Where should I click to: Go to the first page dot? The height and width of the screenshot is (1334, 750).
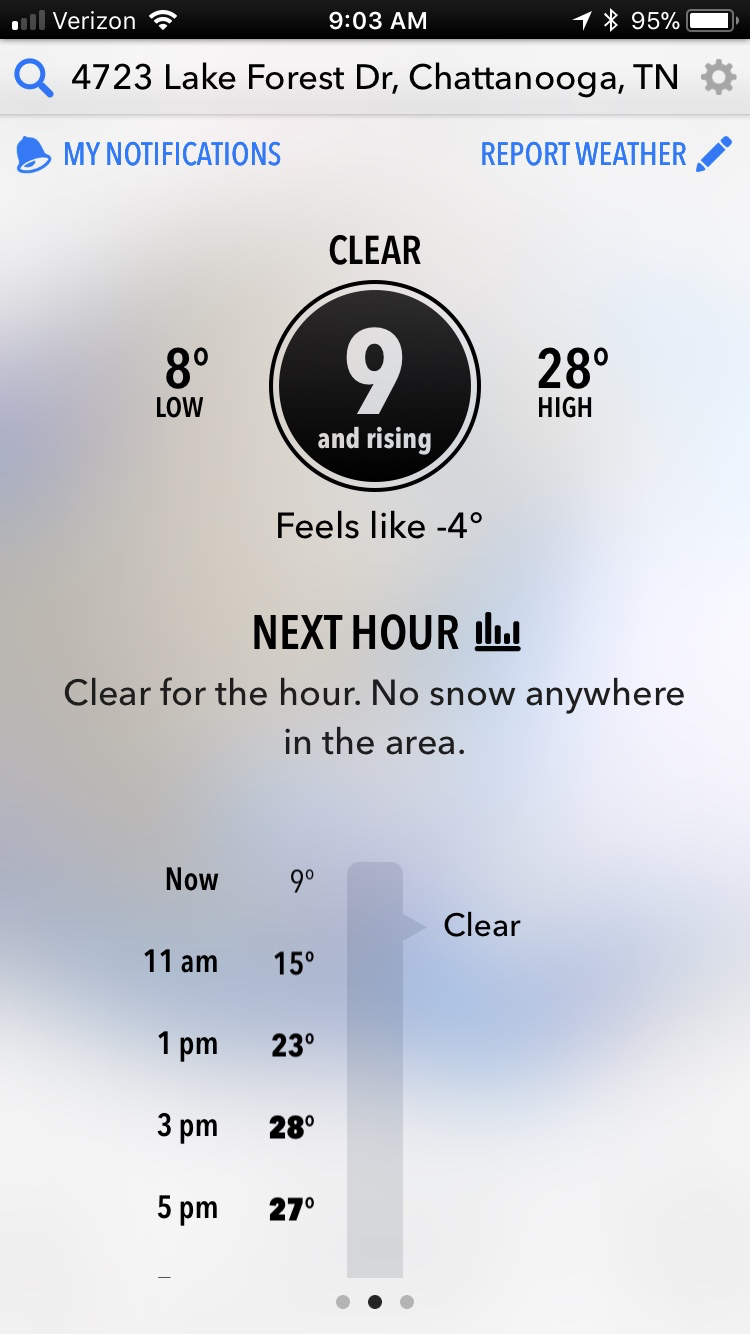(343, 1302)
